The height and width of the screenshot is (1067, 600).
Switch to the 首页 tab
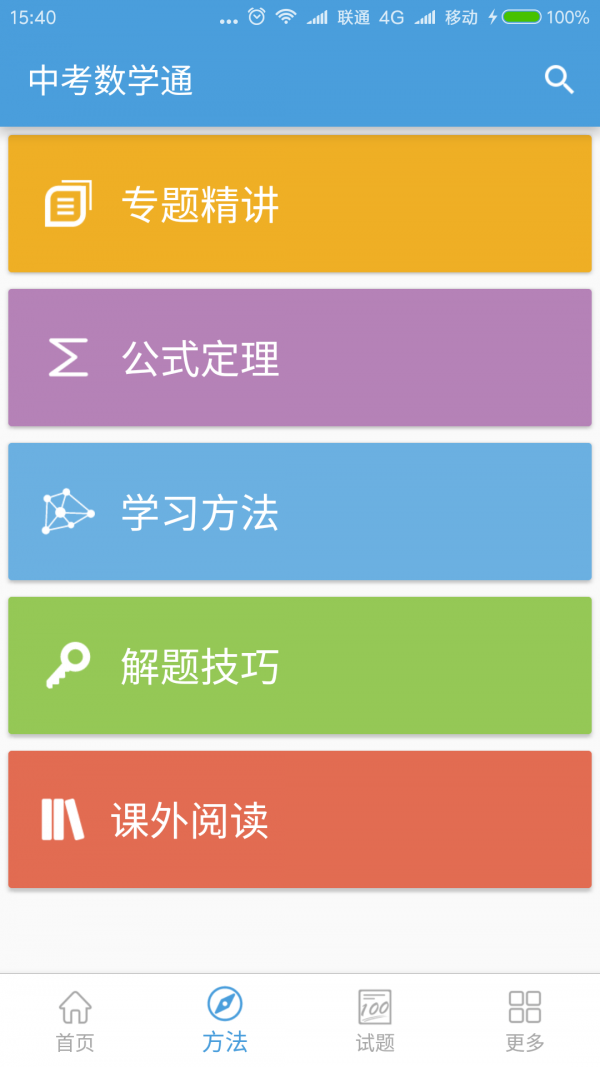coord(75,1020)
